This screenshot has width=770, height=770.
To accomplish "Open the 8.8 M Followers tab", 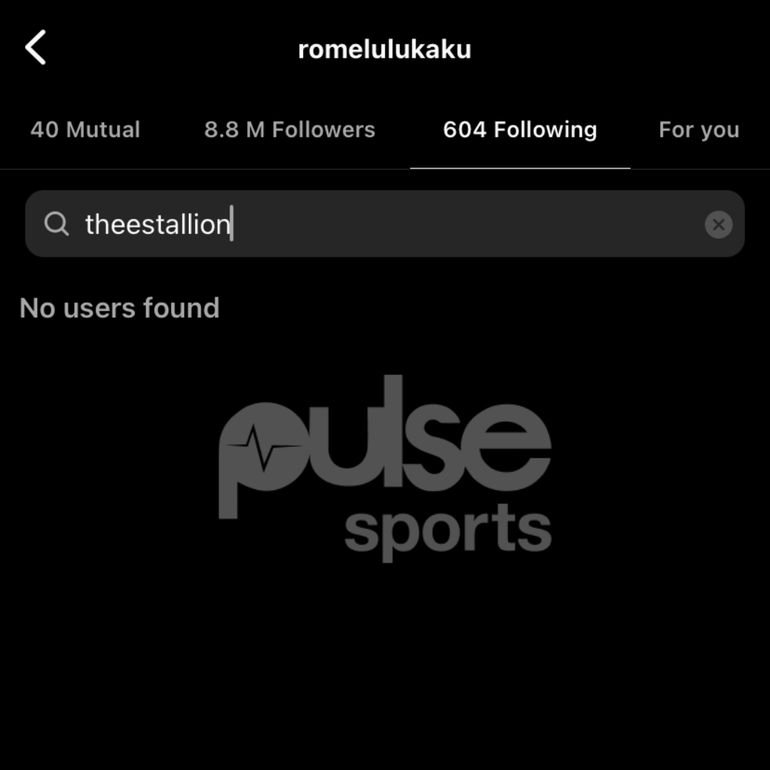I will click(290, 130).
